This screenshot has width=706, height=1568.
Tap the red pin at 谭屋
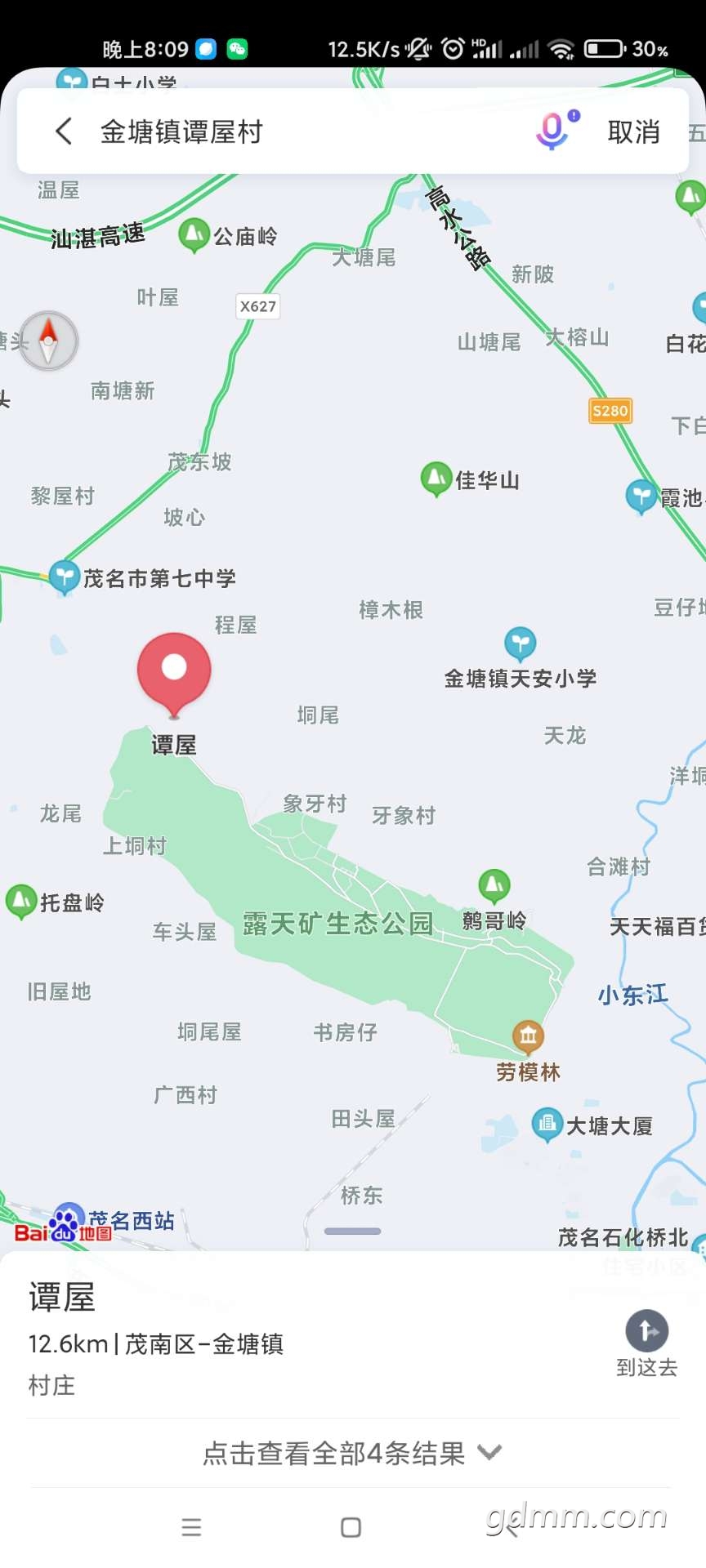tap(173, 672)
